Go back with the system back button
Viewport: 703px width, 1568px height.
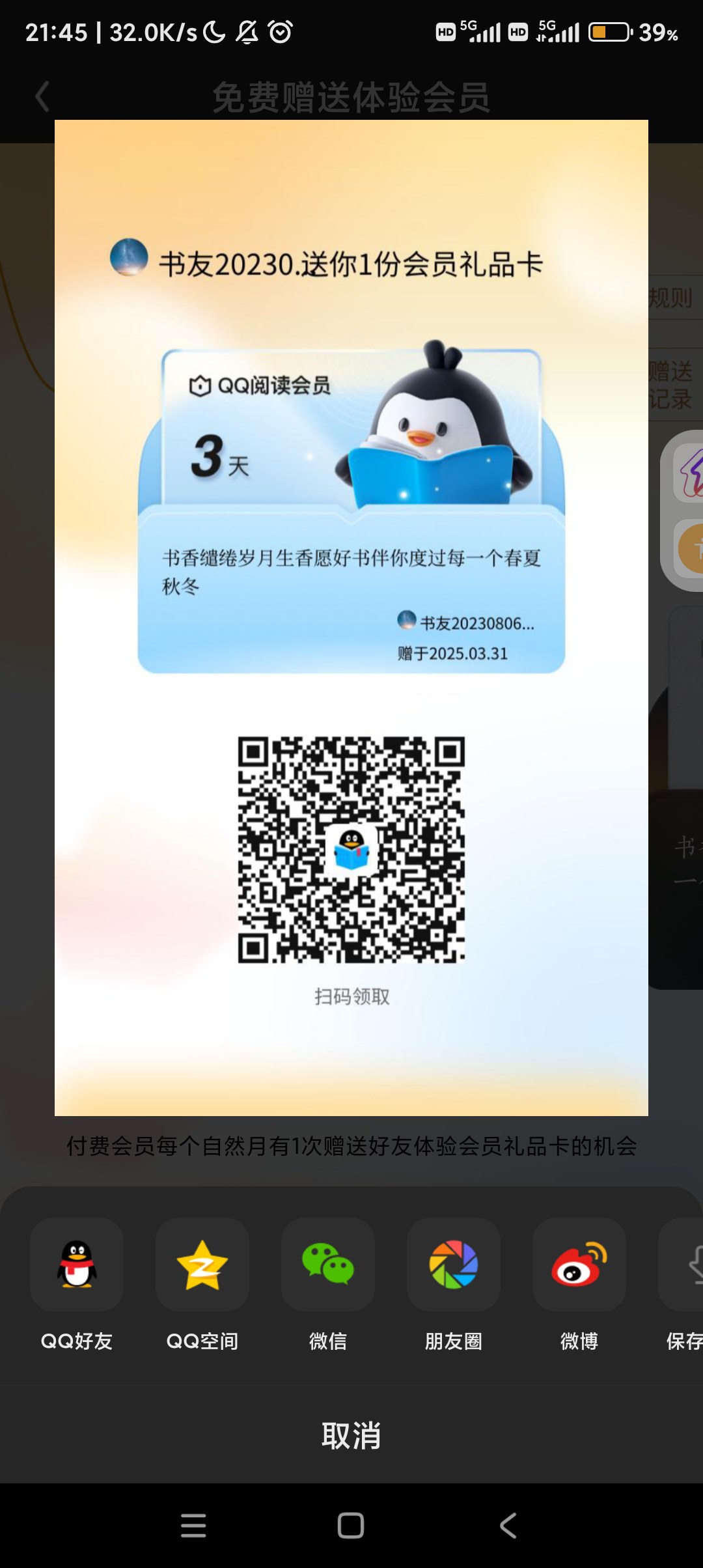(508, 1525)
